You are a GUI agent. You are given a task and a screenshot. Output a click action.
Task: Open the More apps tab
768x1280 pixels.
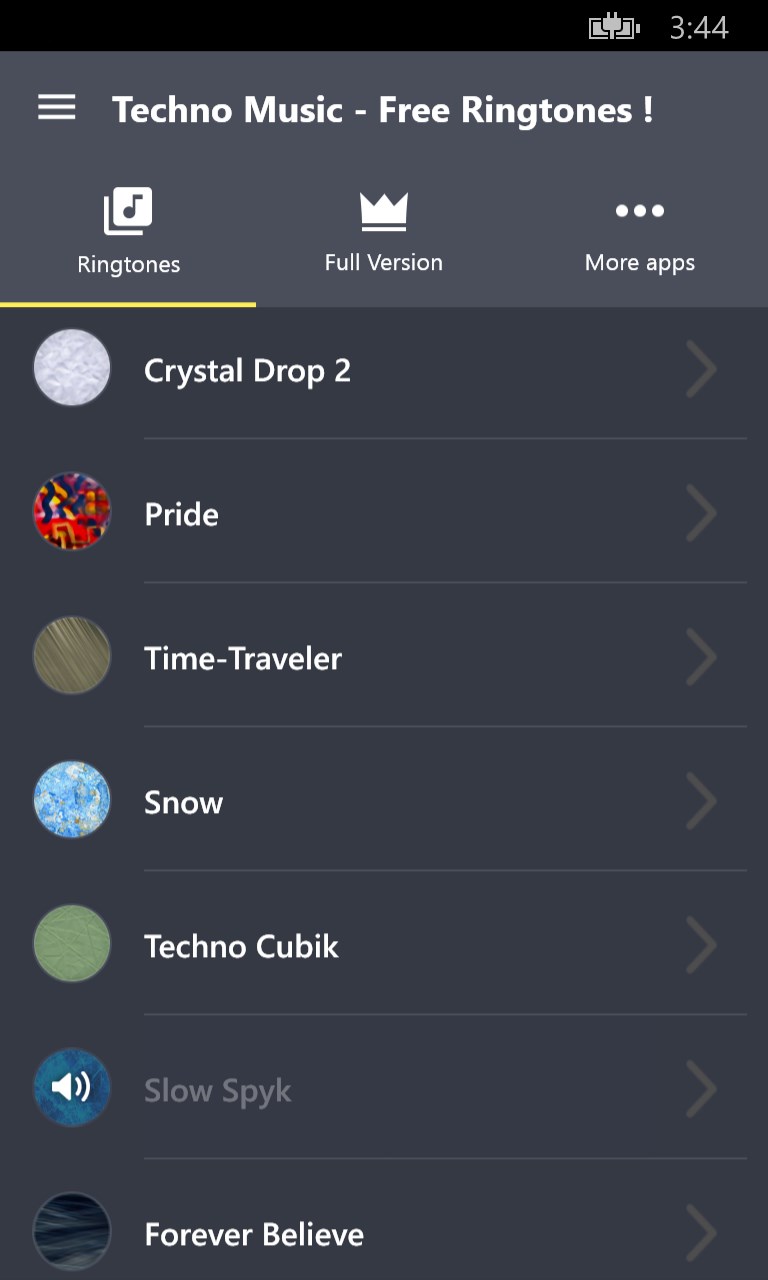coord(640,233)
